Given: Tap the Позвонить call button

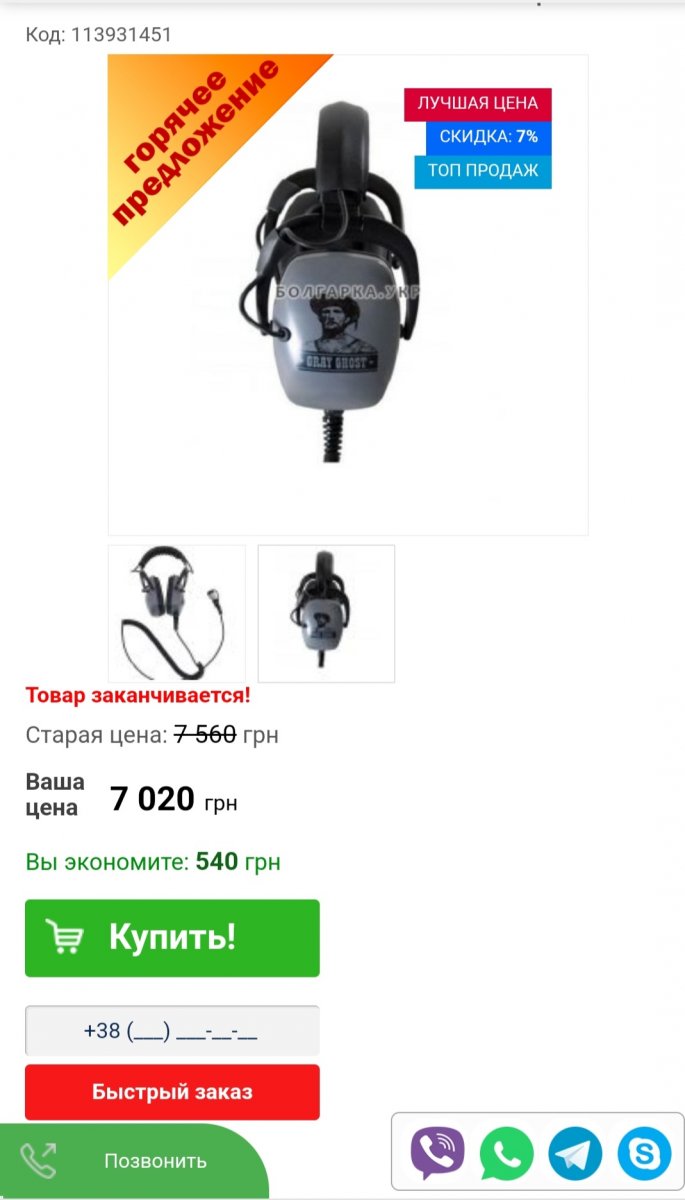Looking at the screenshot, I should [x=130, y=1161].
